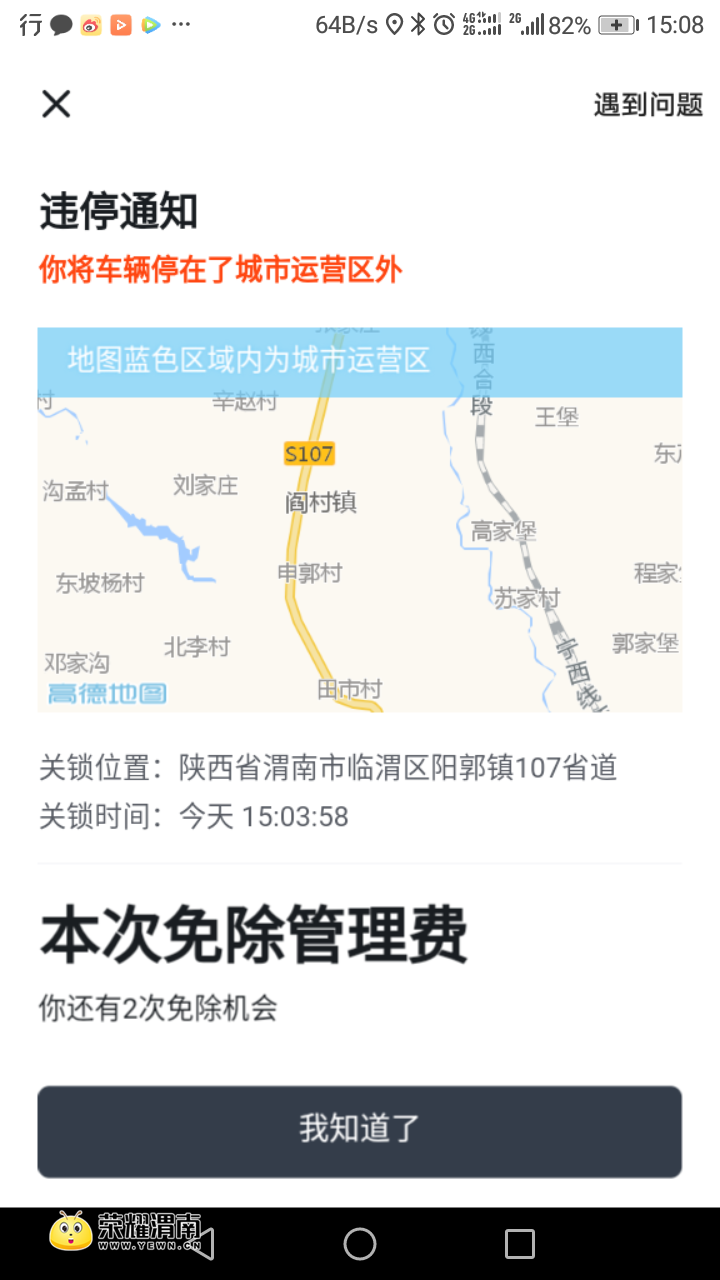Viewport: 720px width, 1280px height.
Task: Open the operating area map
Action: (360, 520)
